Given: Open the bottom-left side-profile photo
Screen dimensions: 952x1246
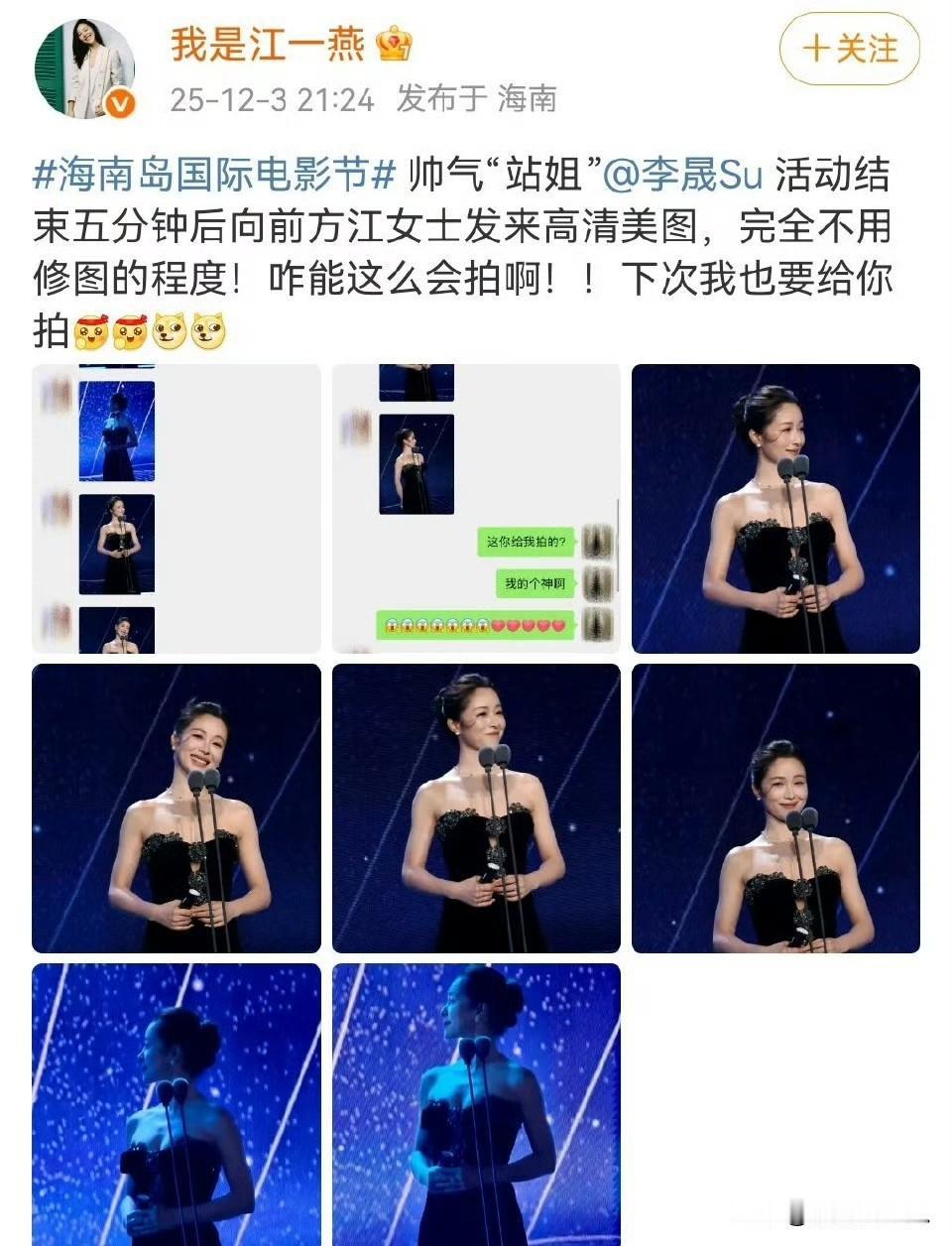Looking at the screenshot, I should tap(178, 1101).
